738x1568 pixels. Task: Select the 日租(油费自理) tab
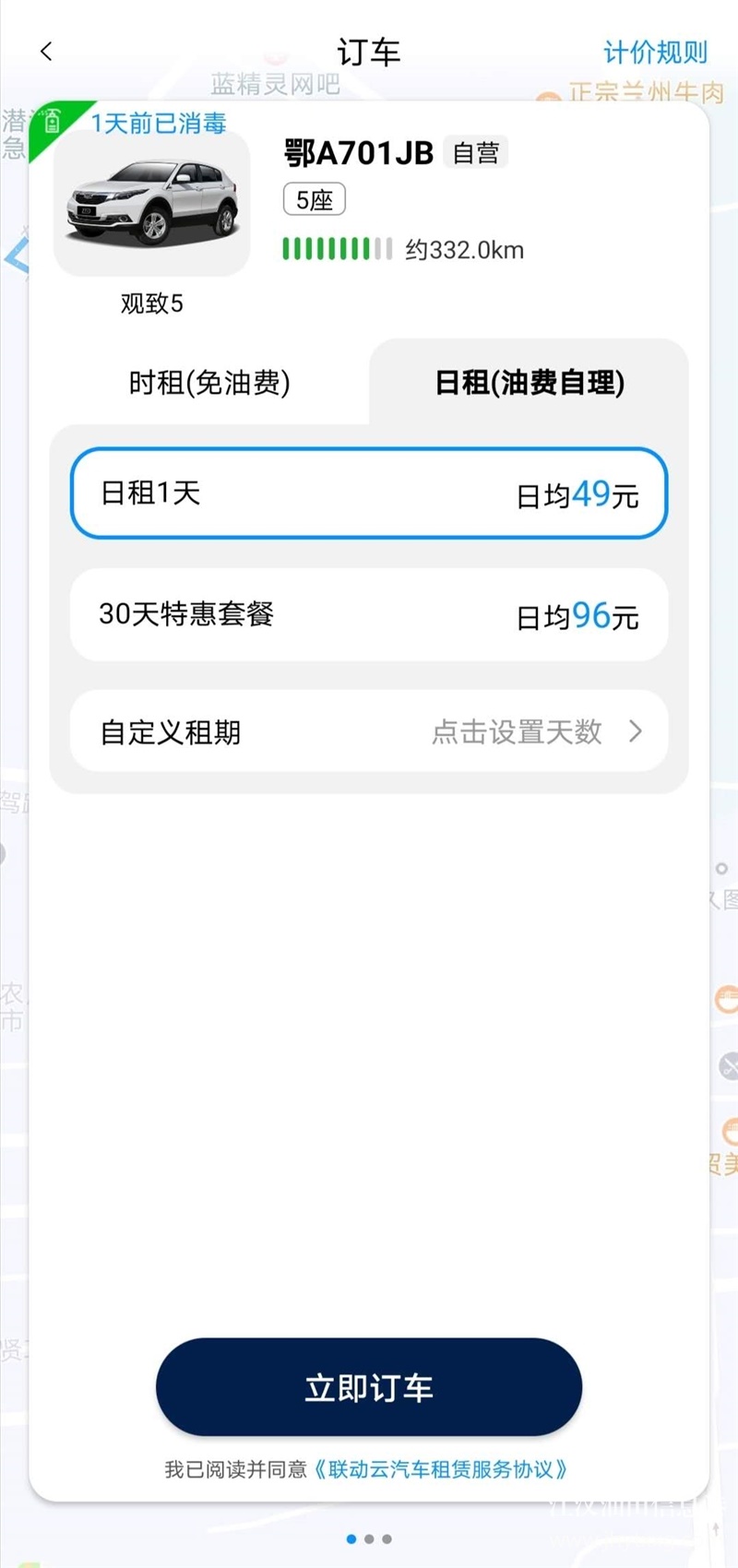[530, 382]
